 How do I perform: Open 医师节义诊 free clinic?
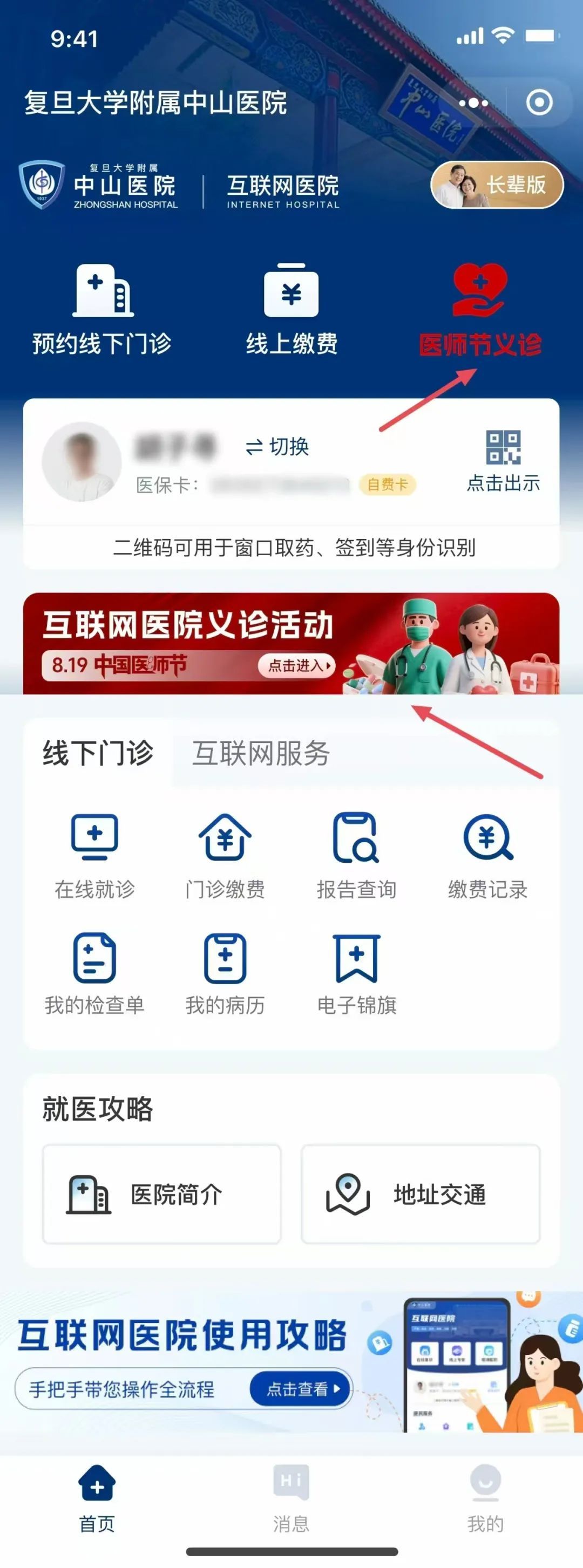(x=480, y=309)
